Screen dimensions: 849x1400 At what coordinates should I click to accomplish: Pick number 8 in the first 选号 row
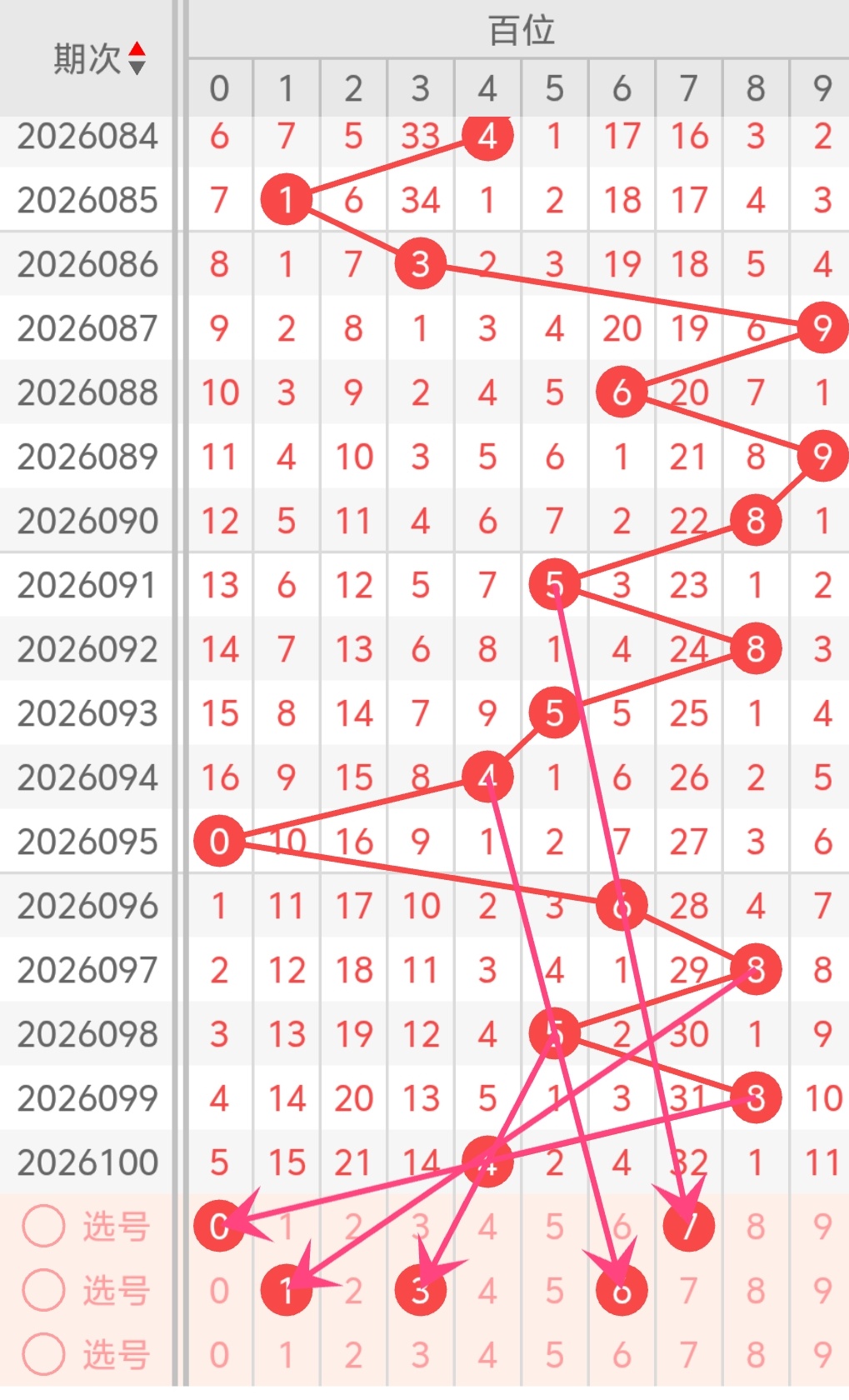point(755,1226)
